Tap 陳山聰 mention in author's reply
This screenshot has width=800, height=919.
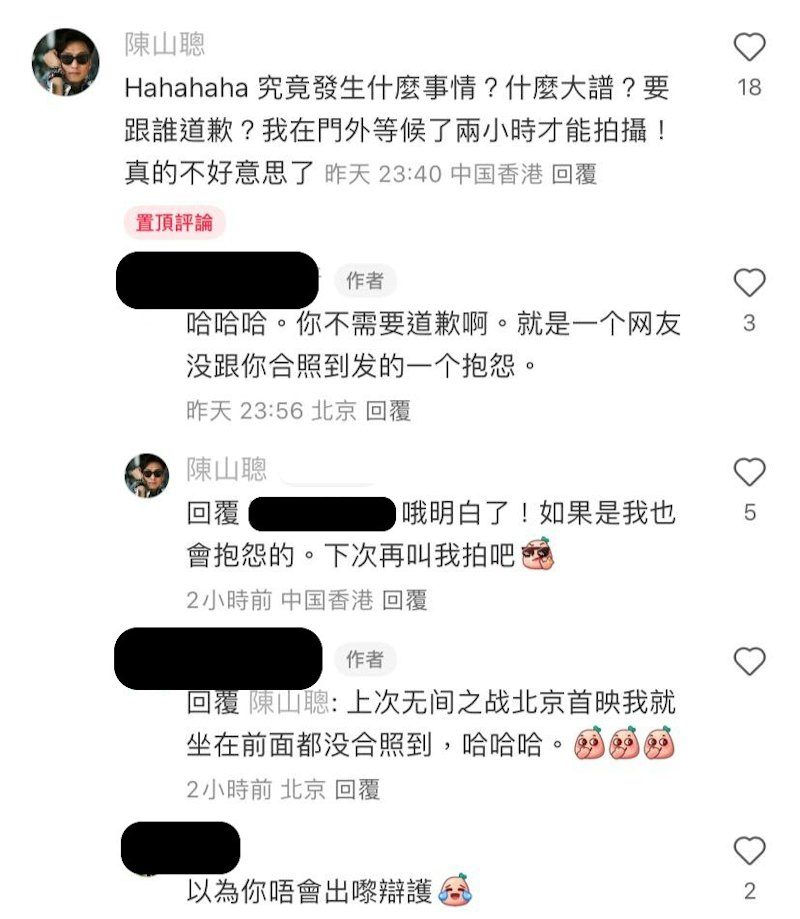[x=288, y=702]
